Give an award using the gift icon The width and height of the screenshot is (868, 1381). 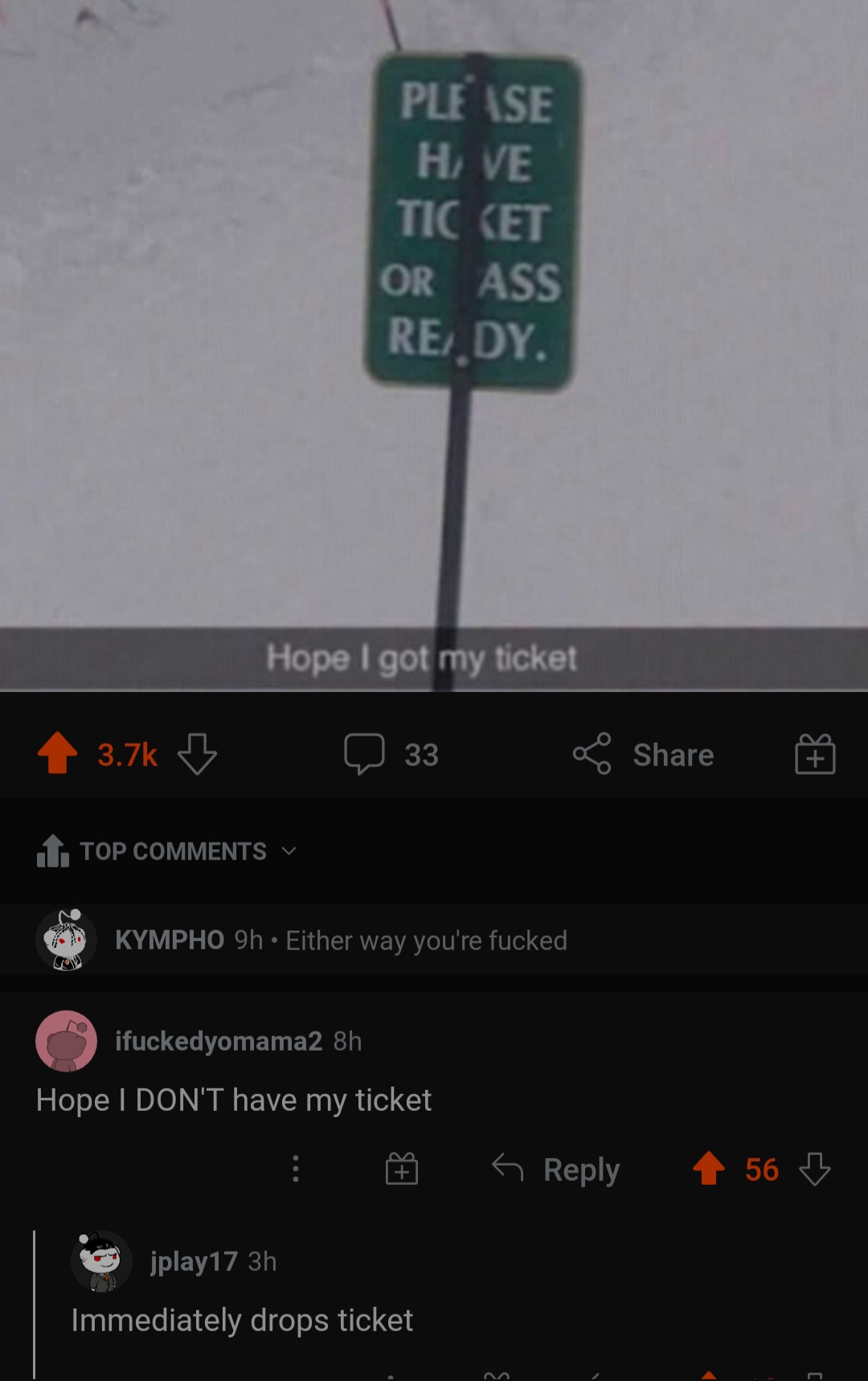(x=815, y=754)
